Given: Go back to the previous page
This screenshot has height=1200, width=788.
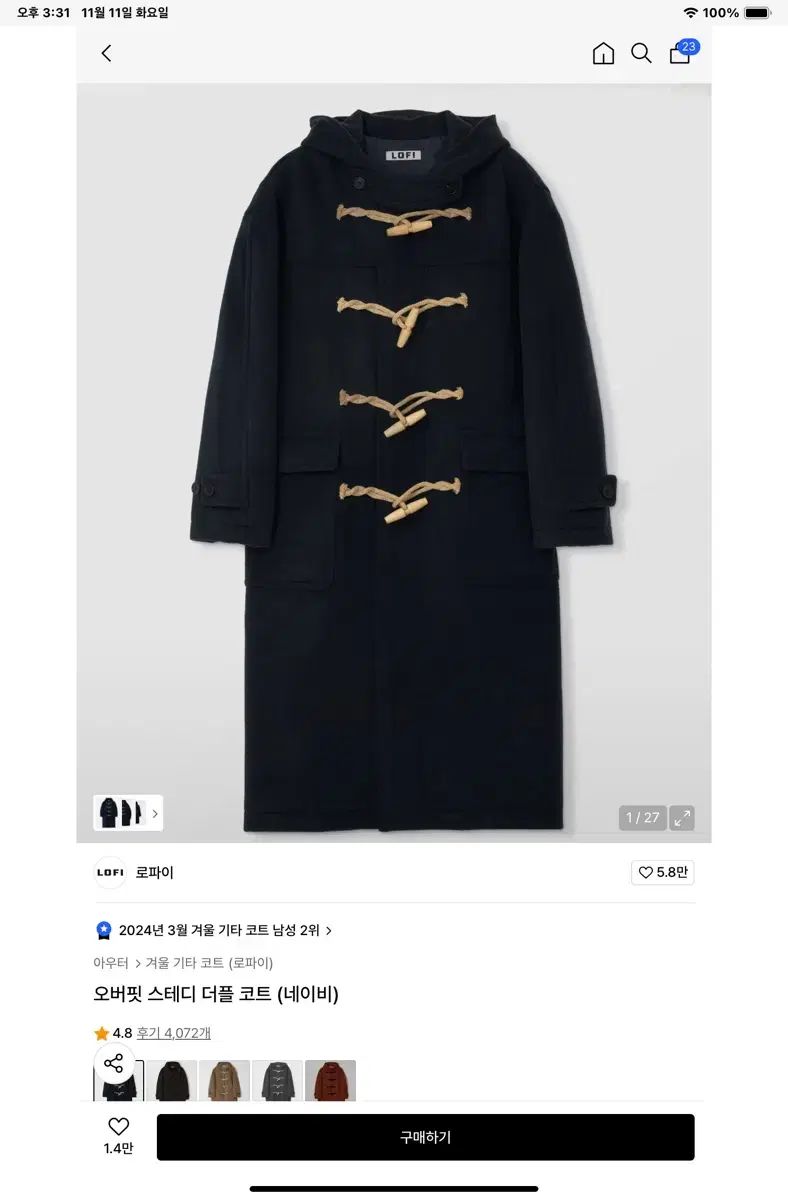Looking at the screenshot, I should click(x=107, y=54).
